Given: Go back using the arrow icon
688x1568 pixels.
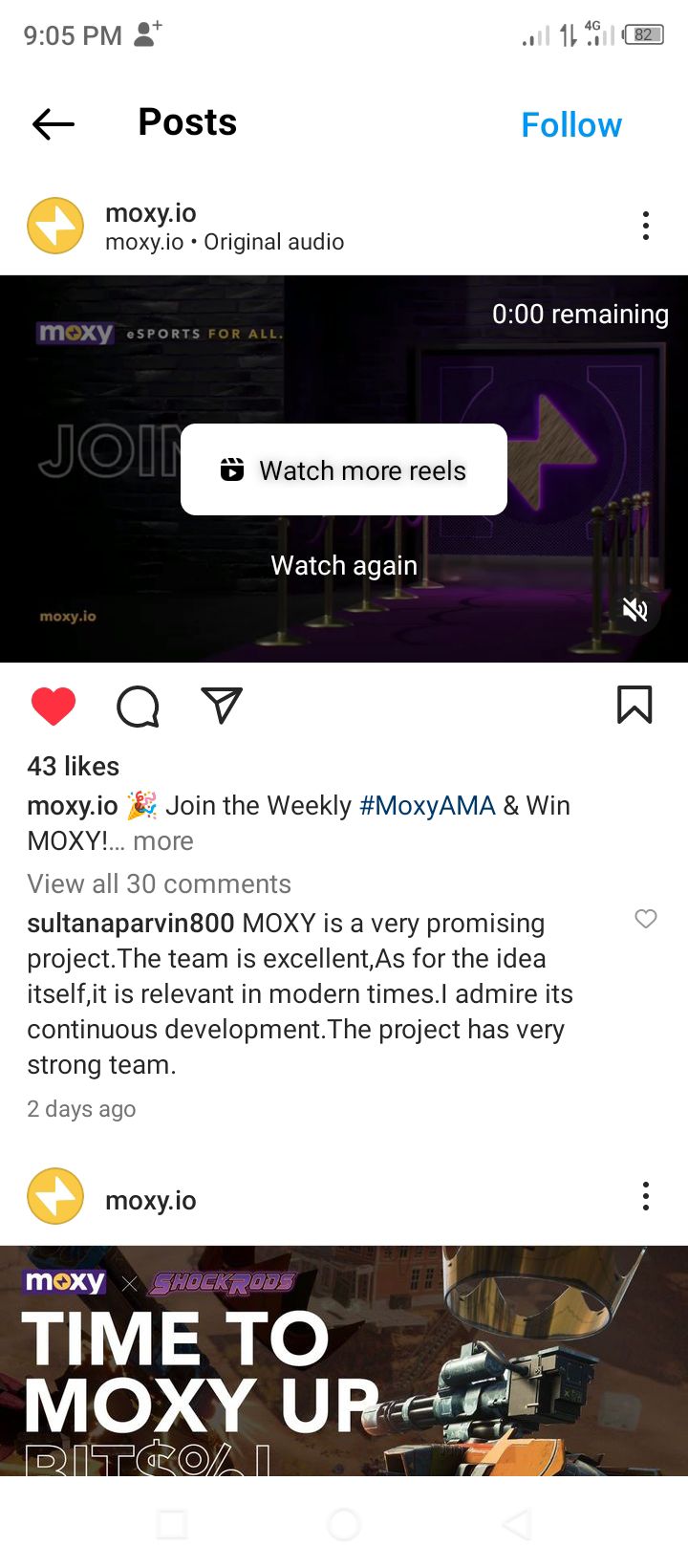Looking at the screenshot, I should pos(54,123).
